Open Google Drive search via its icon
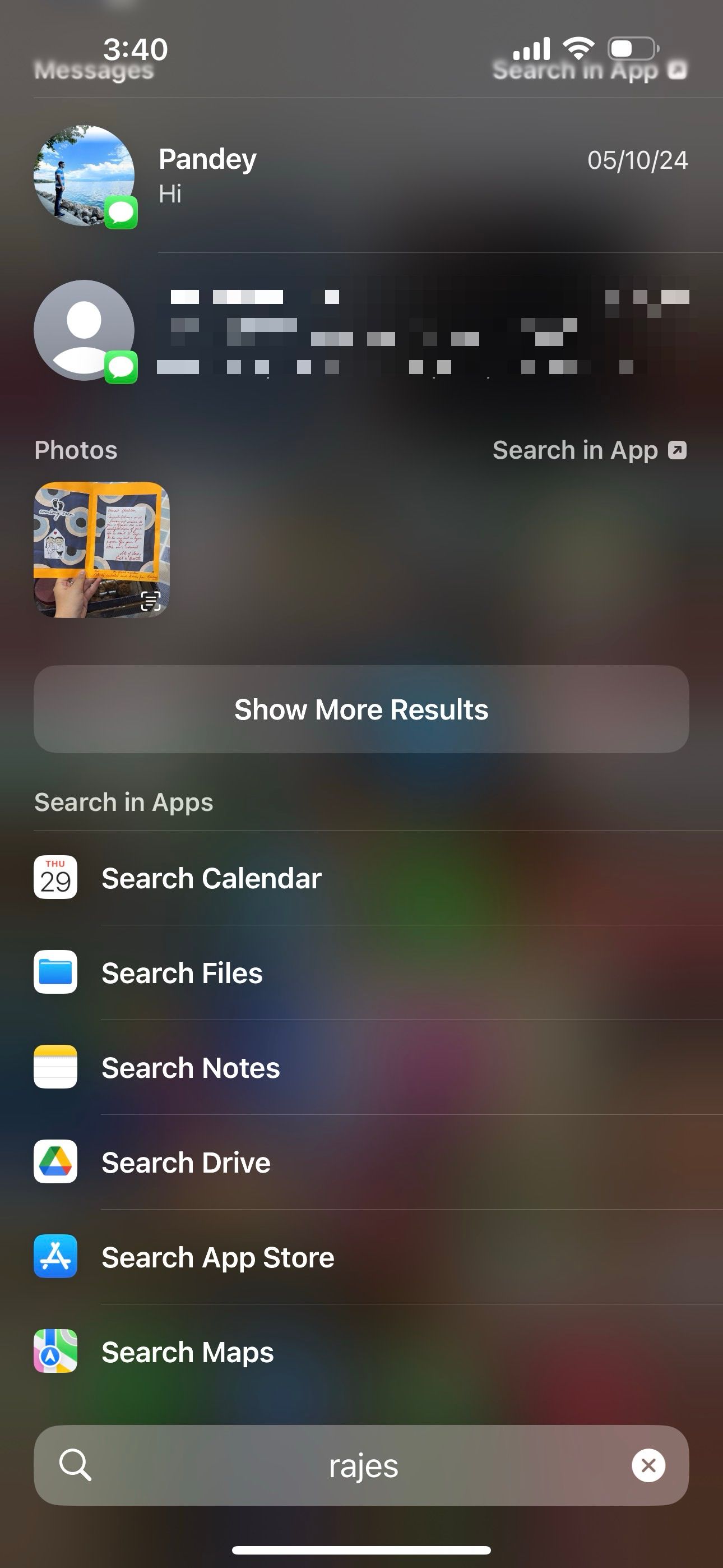The height and width of the screenshot is (1568, 723). coord(55,1162)
